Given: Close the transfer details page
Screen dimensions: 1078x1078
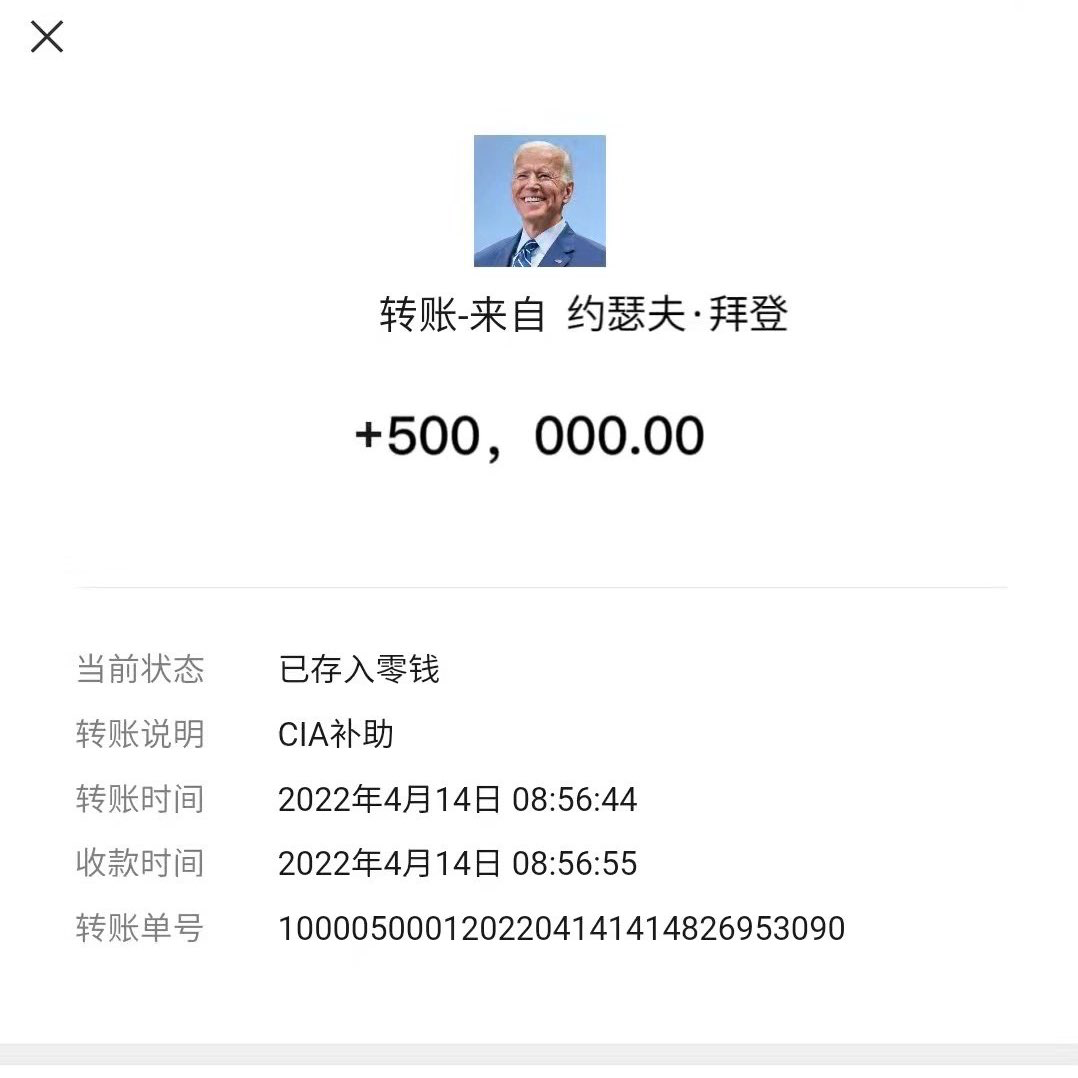Looking at the screenshot, I should [47, 37].
